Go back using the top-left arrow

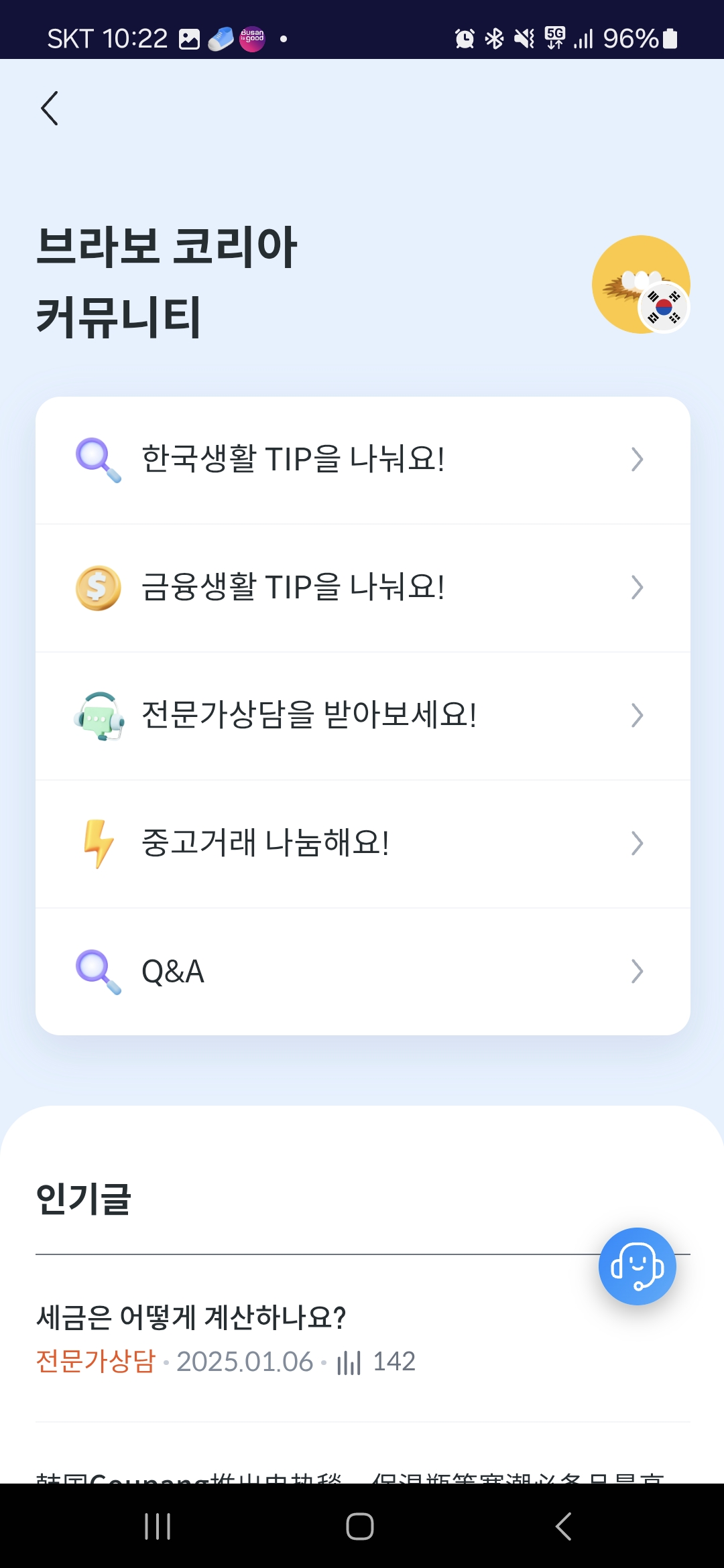50,109
